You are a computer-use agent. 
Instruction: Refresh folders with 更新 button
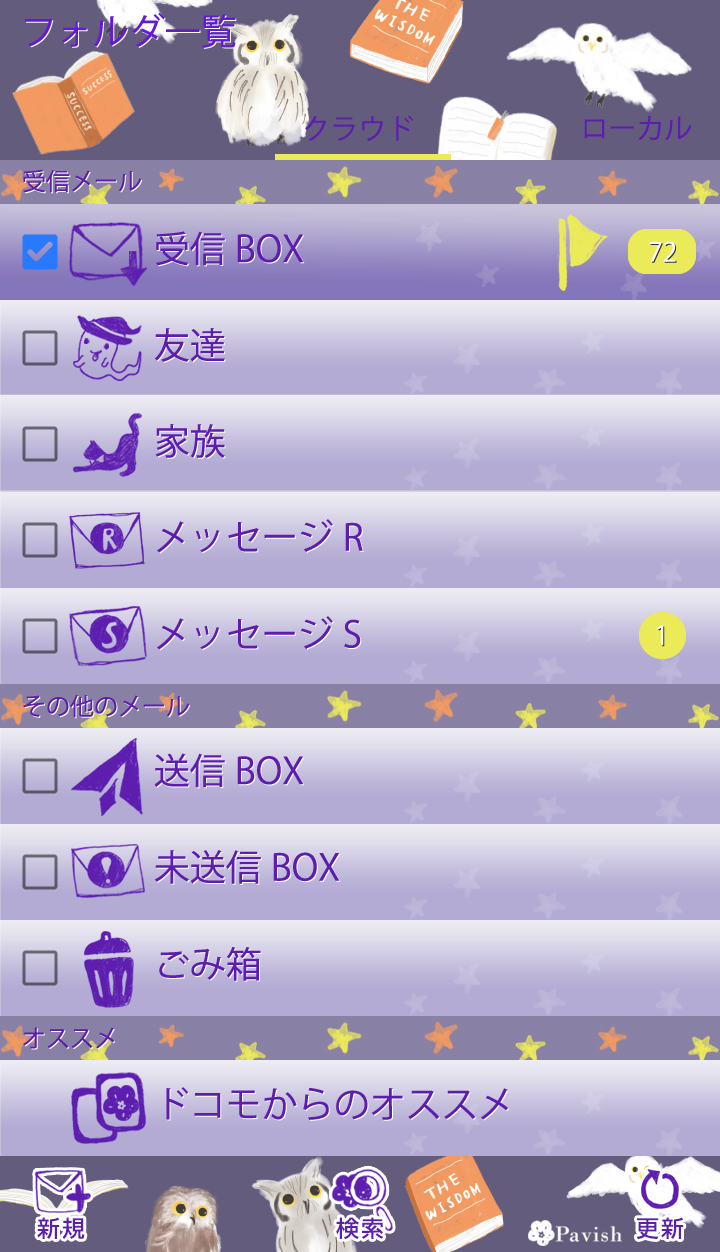tap(659, 1205)
